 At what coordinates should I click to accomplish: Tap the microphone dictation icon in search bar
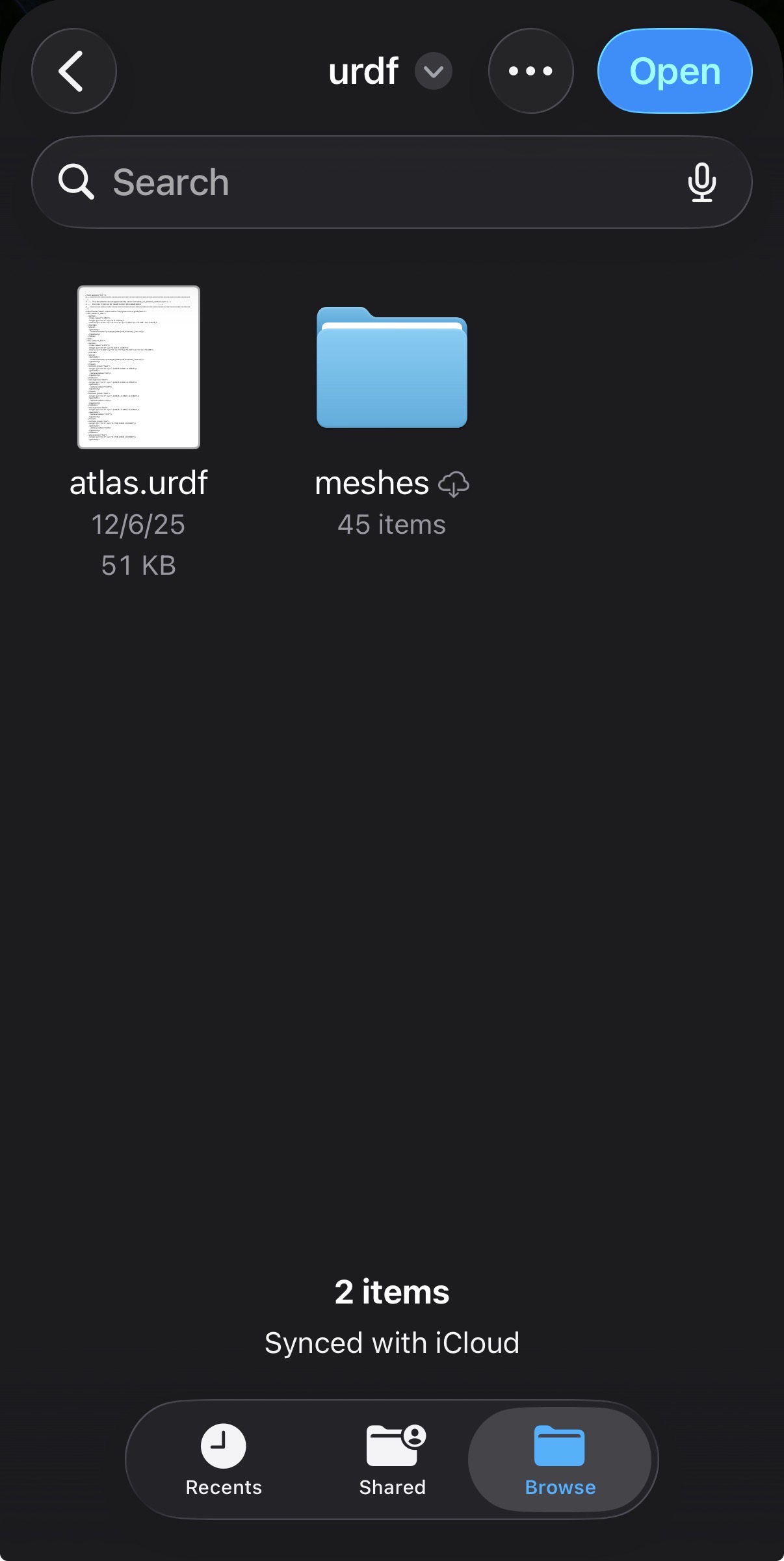coord(703,183)
